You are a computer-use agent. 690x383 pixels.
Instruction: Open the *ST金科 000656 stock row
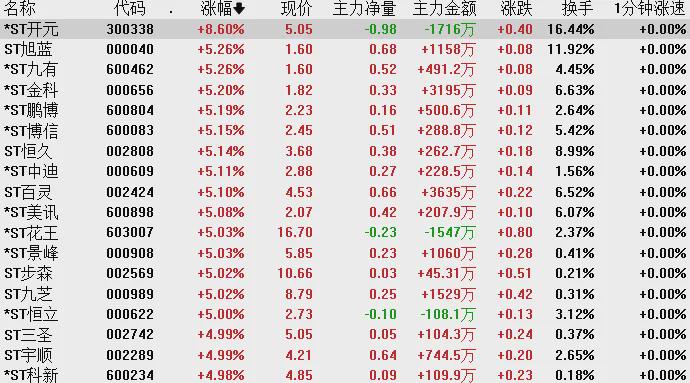click(345, 90)
